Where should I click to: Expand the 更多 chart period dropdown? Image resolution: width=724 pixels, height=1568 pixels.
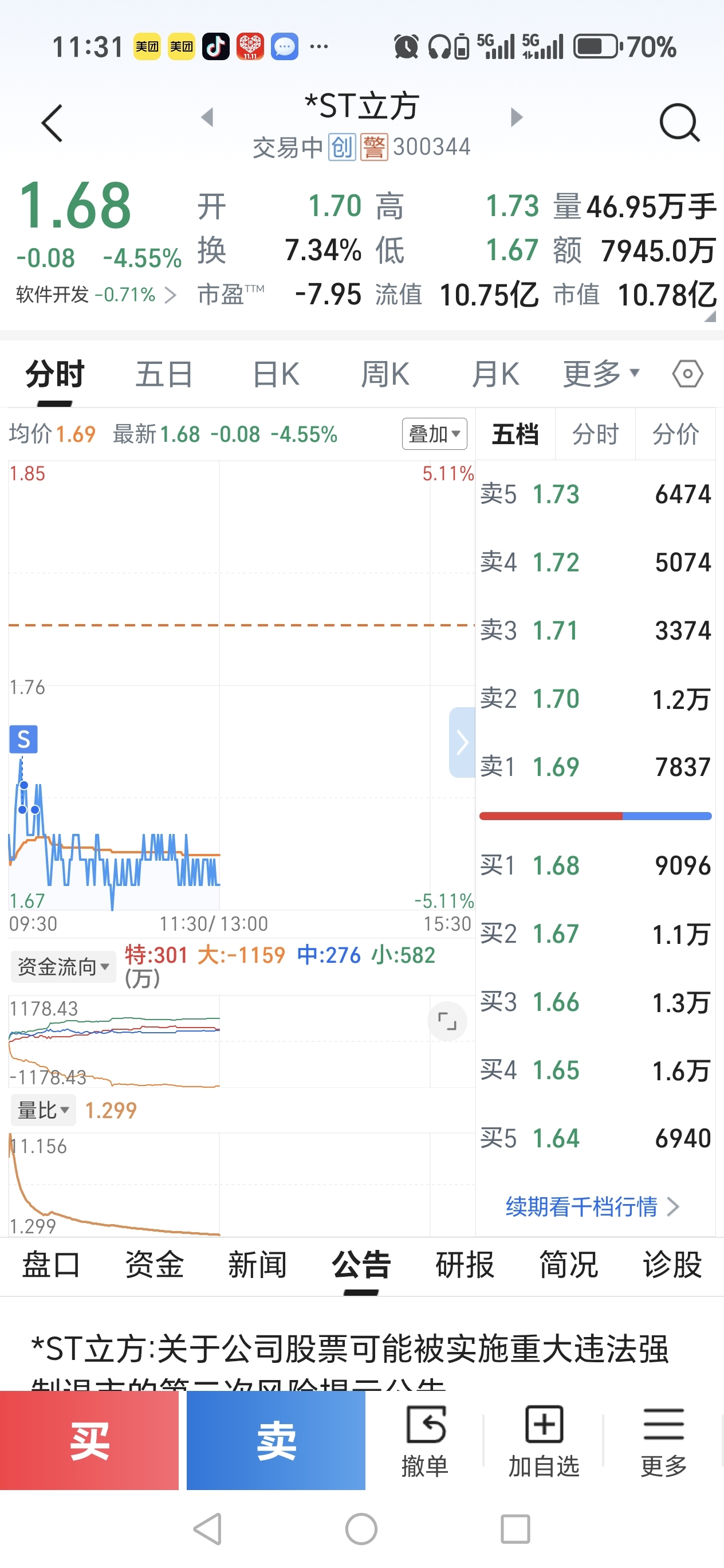tap(601, 373)
